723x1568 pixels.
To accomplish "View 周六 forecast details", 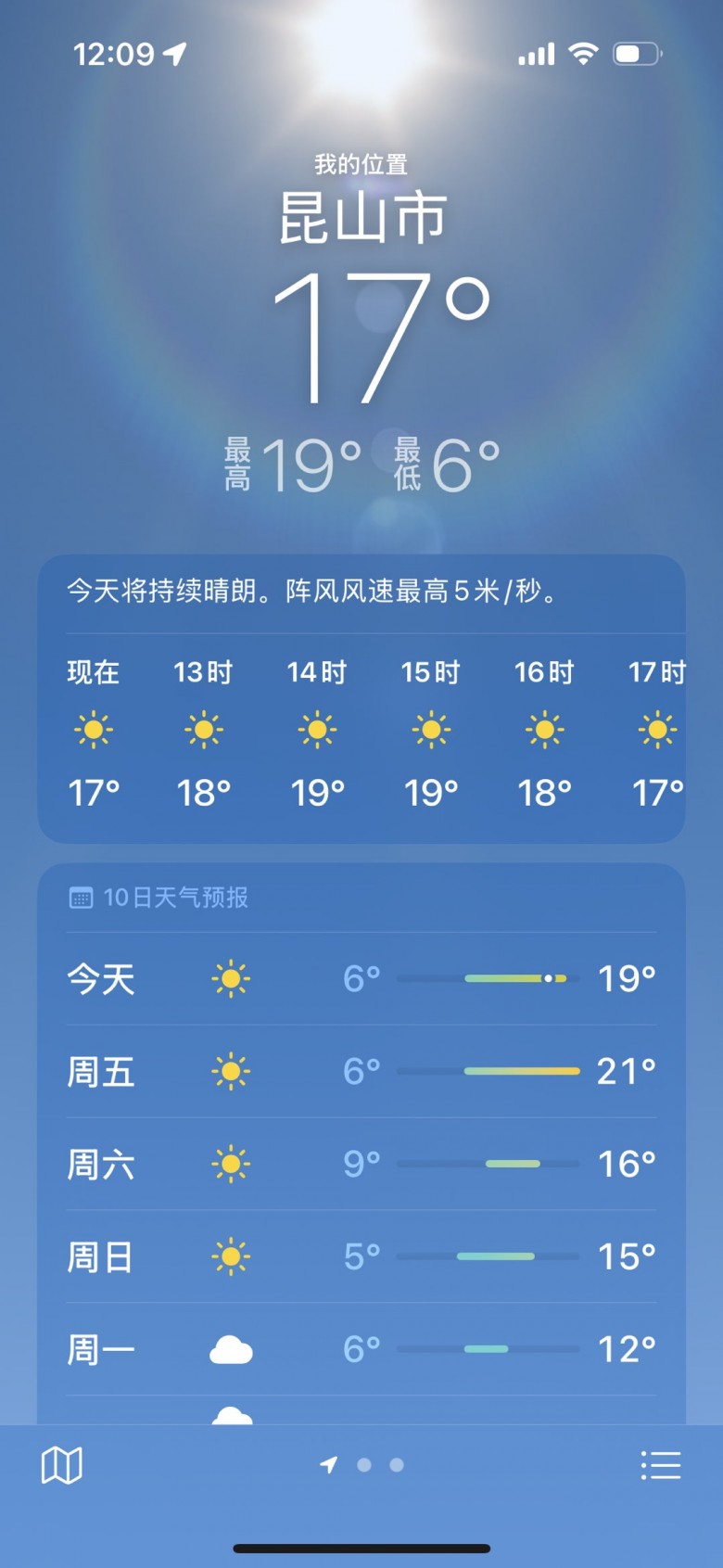I will click(x=361, y=1164).
